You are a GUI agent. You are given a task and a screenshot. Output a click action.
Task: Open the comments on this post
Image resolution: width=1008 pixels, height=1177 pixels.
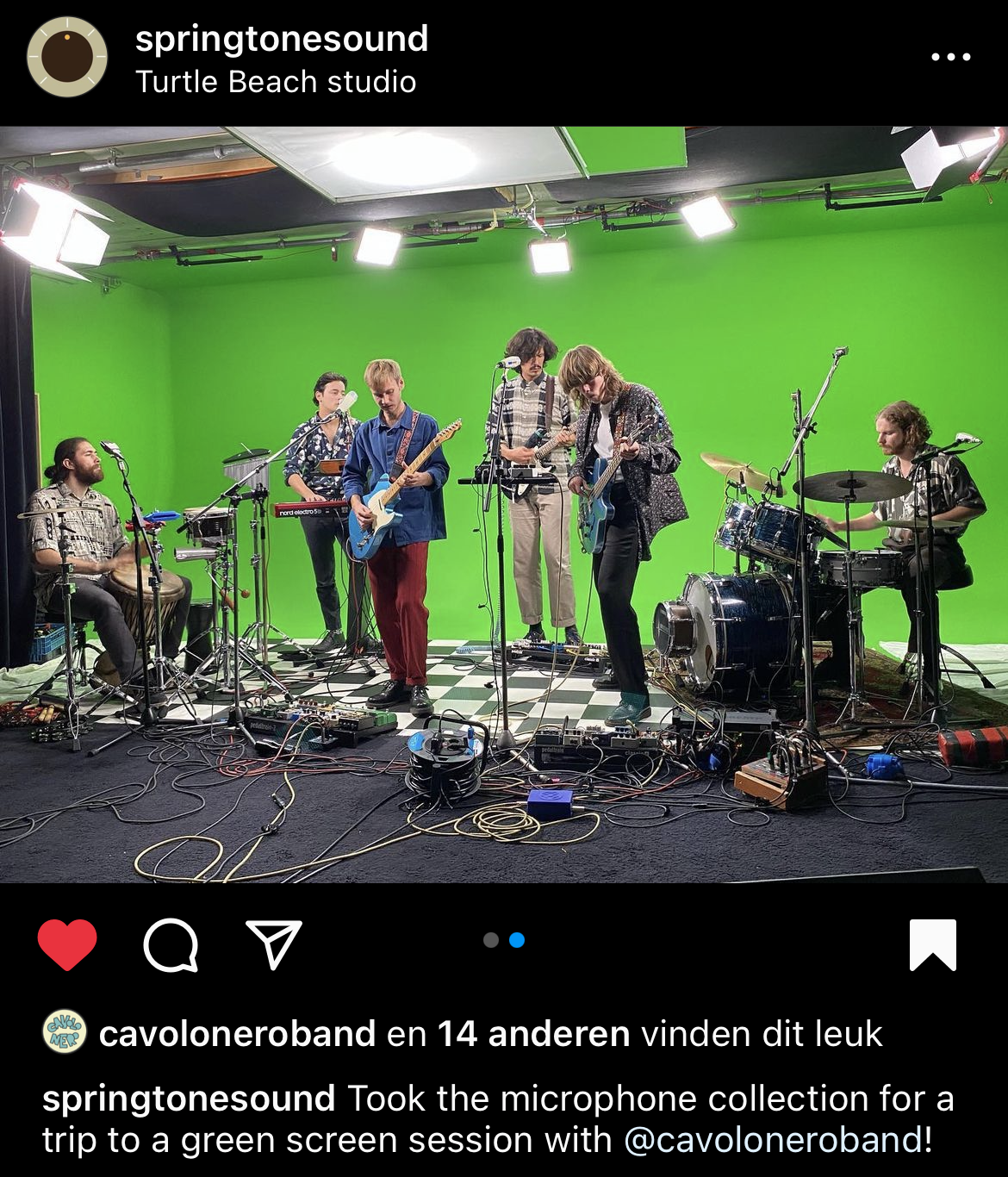coord(171,945)
